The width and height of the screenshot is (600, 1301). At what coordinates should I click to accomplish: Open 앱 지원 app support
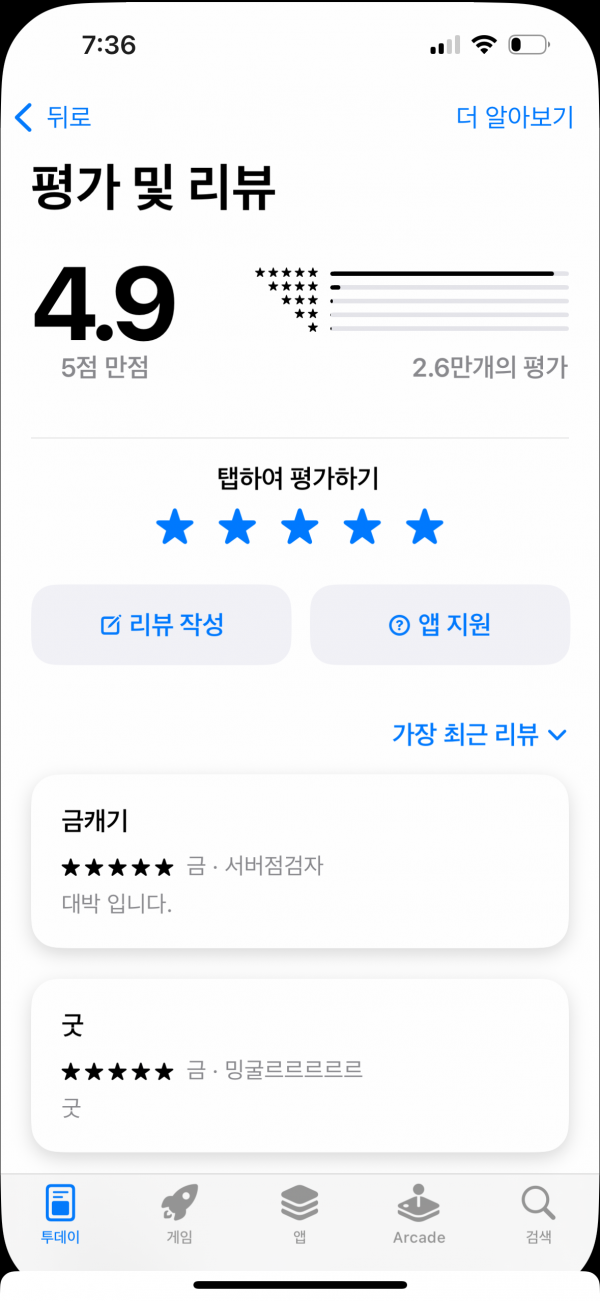tap(440, 625)
